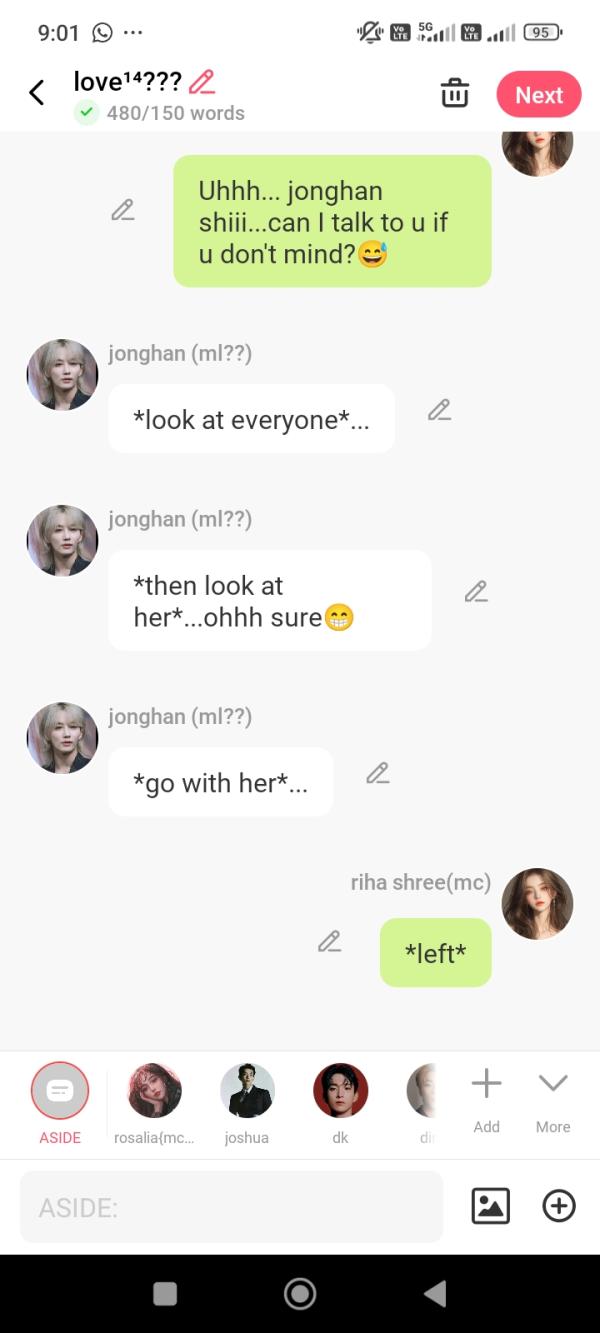The width and height of the screenshot is (600, 1333).
Task: Edit the "Uhhh... jonghan shiii" message
Action: point(123,210)
